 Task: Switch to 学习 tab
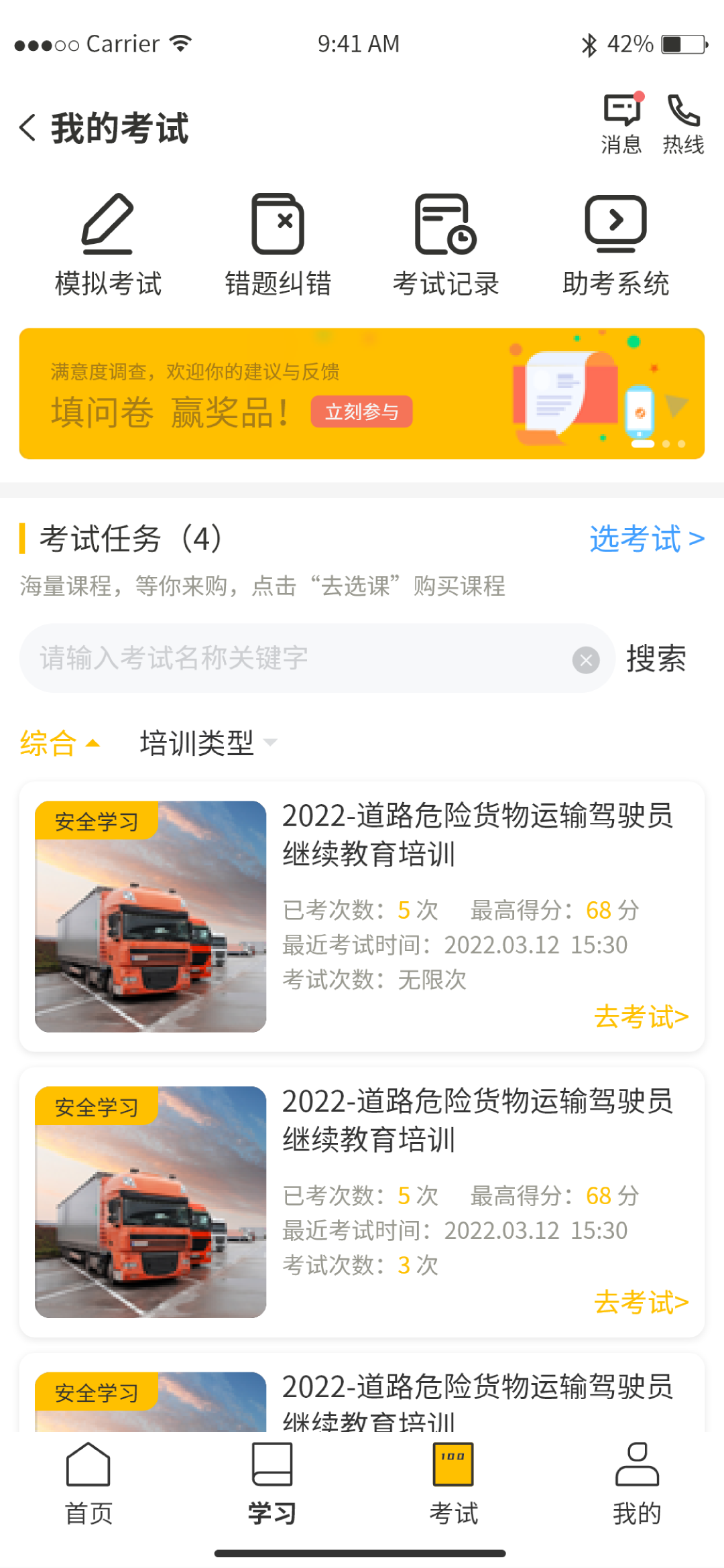[272, 1480]
